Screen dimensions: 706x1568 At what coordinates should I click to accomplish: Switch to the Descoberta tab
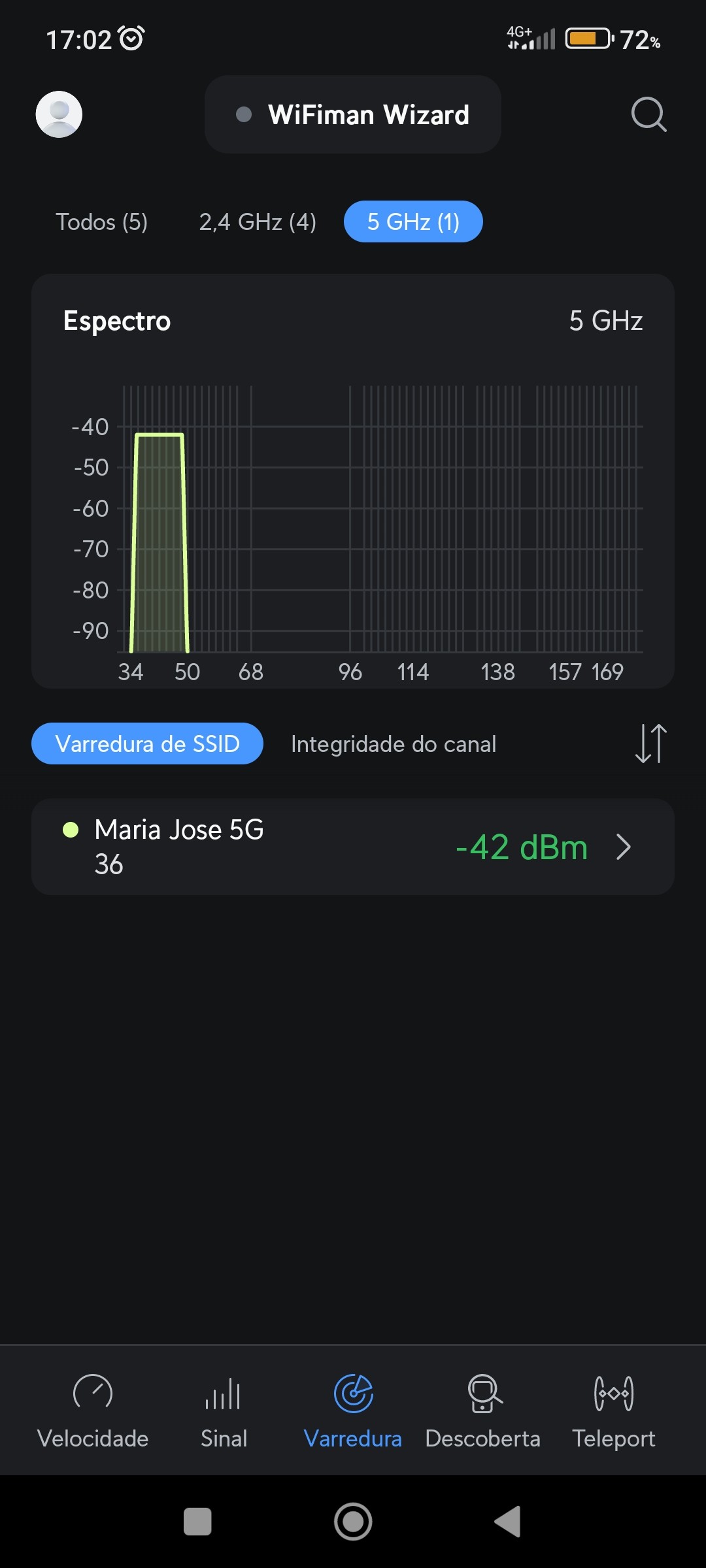coord(482,1411)
